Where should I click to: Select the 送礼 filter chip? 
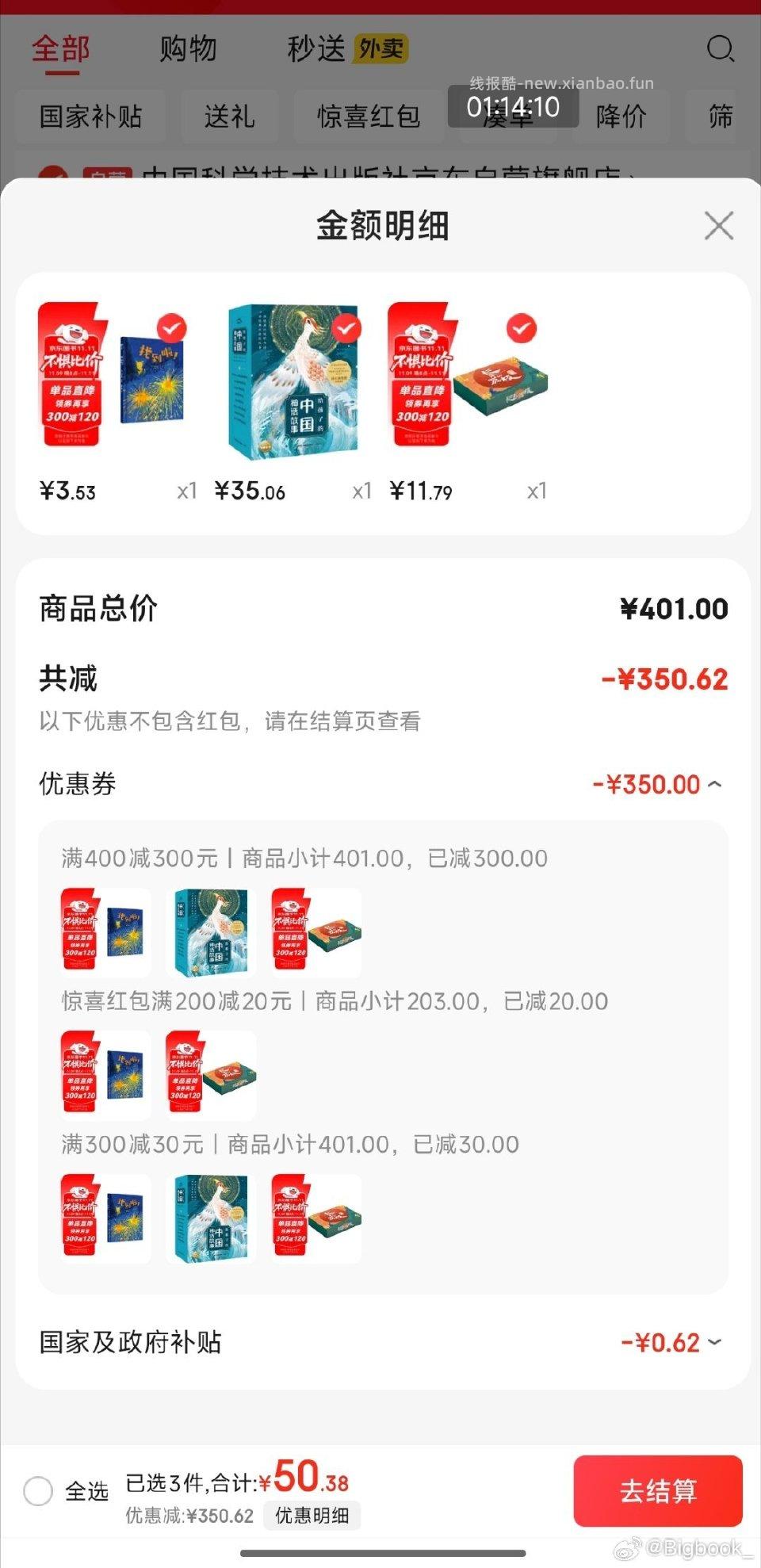[230, 116]
